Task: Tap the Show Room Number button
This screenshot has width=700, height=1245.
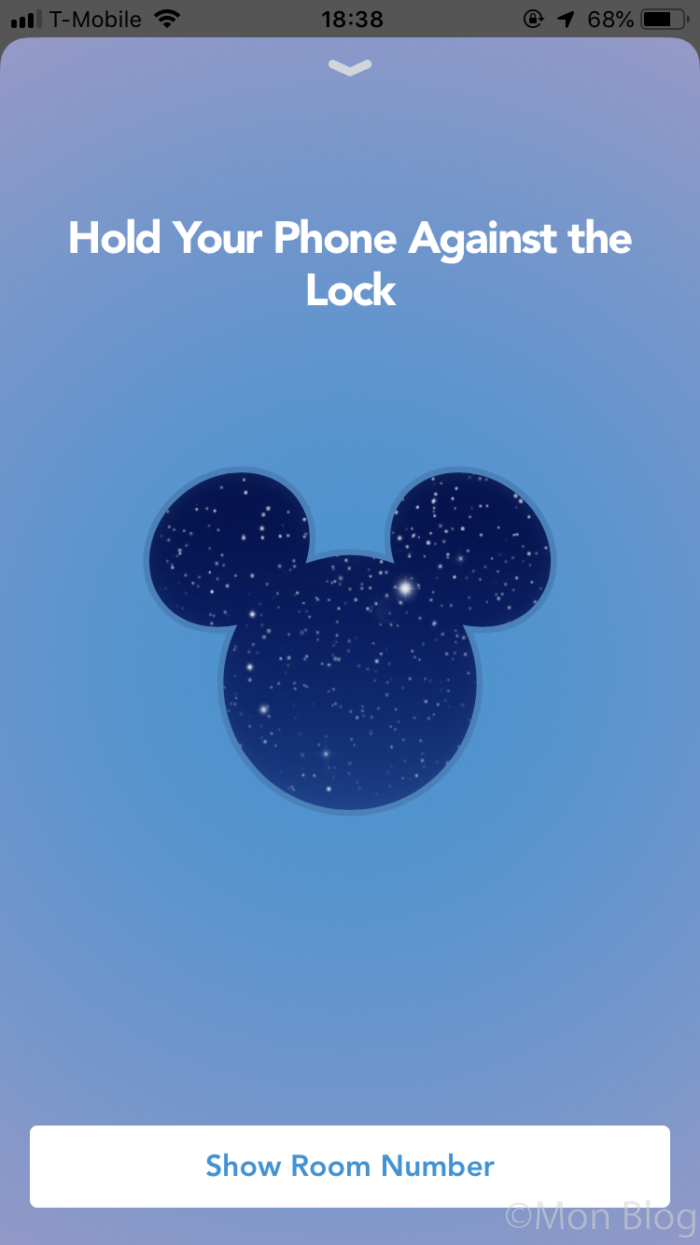Action: pyautogui.click(x=350, y=1166)
